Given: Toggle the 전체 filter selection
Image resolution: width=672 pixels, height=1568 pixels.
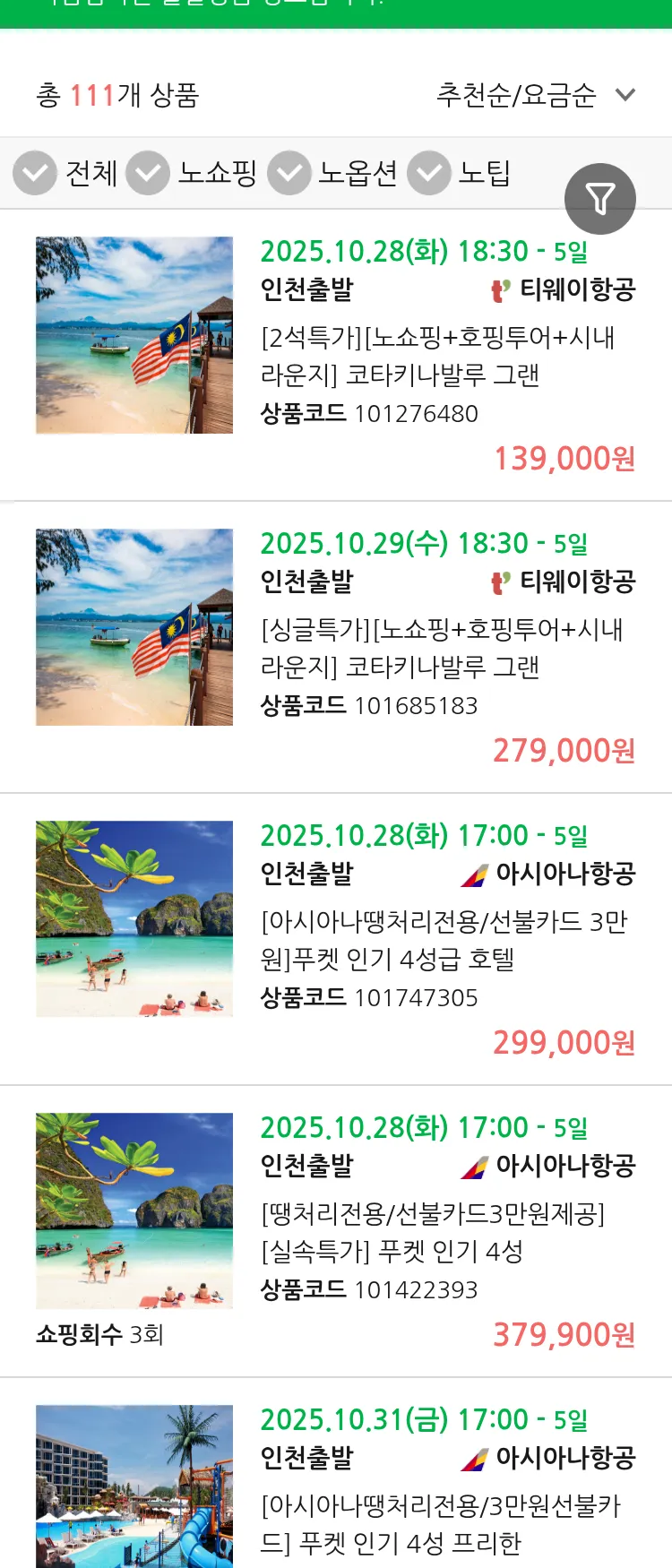Looking at the screenshot, I should coord(92,172).
